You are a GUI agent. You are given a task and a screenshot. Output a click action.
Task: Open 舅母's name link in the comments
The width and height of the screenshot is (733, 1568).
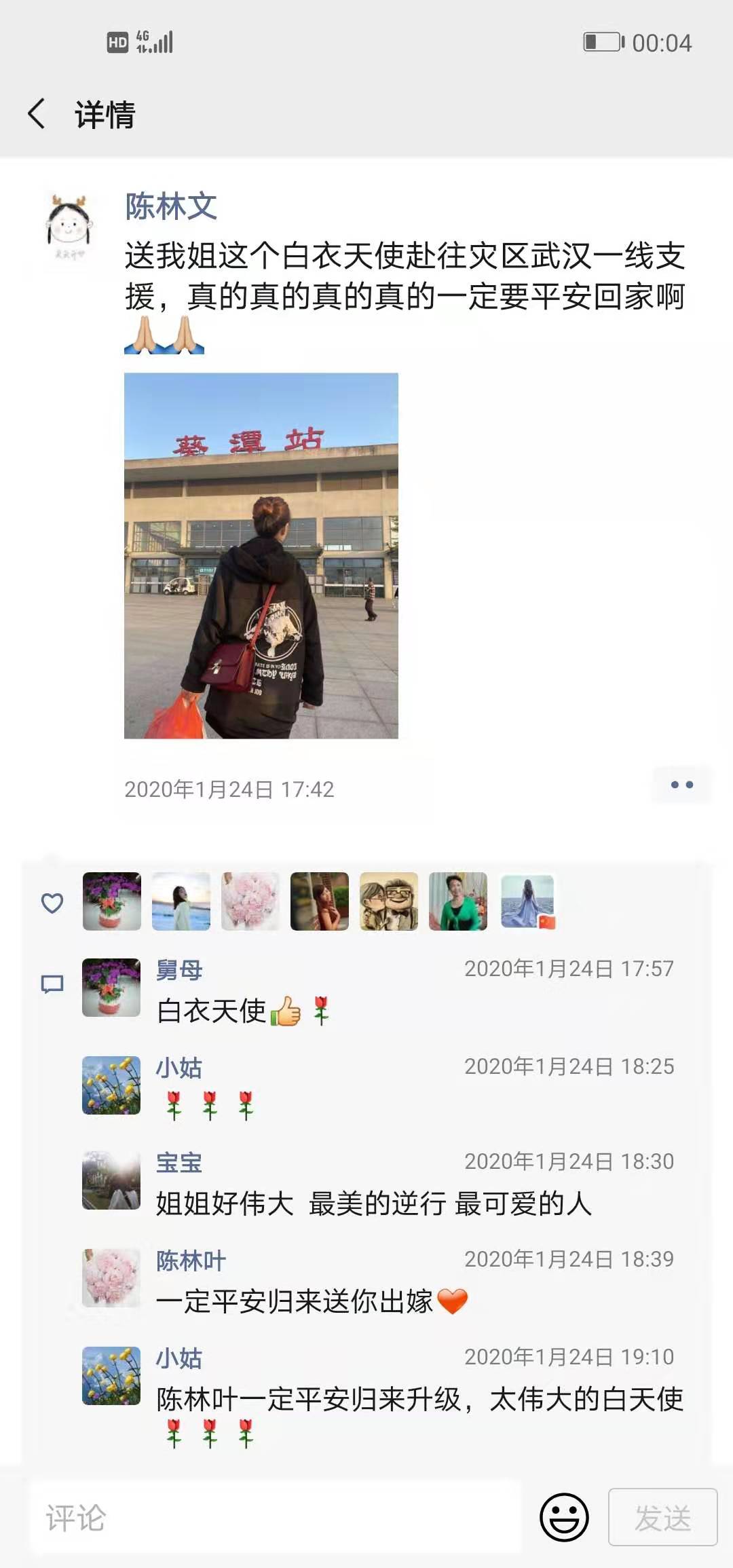[179, 970]
